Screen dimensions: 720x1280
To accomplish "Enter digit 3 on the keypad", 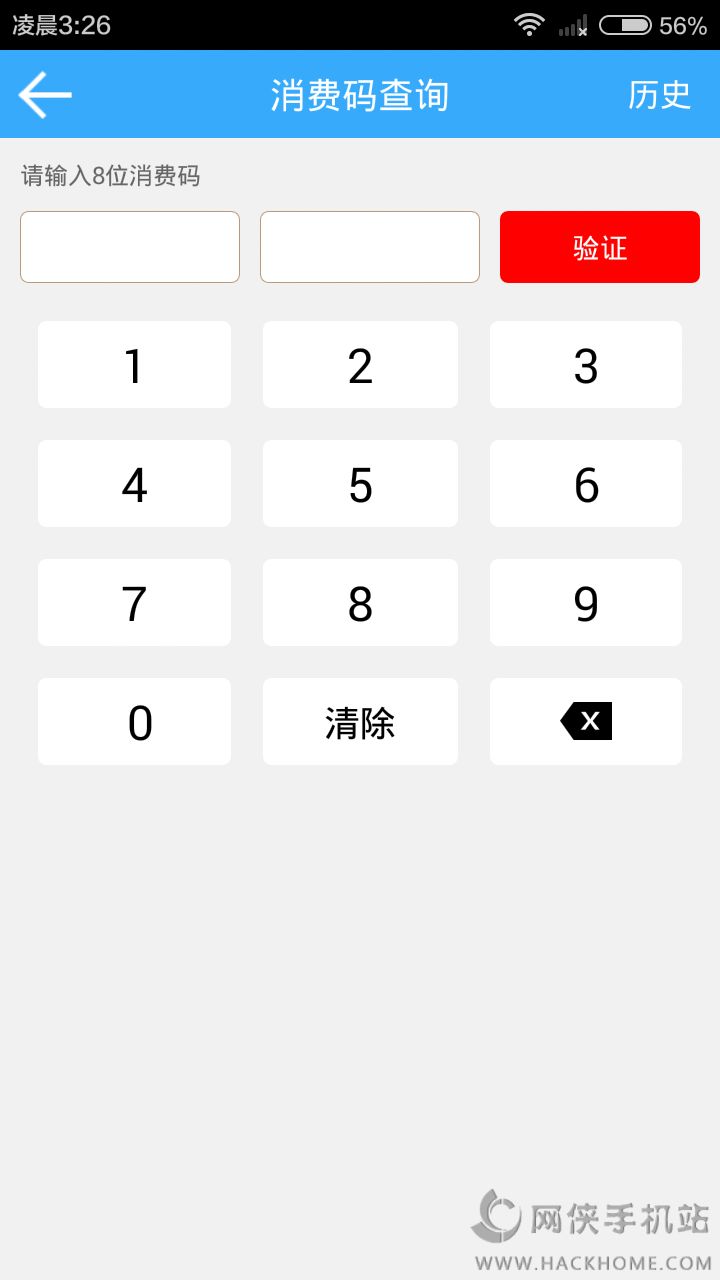I will pyautogui.click(x=586, y=365).
